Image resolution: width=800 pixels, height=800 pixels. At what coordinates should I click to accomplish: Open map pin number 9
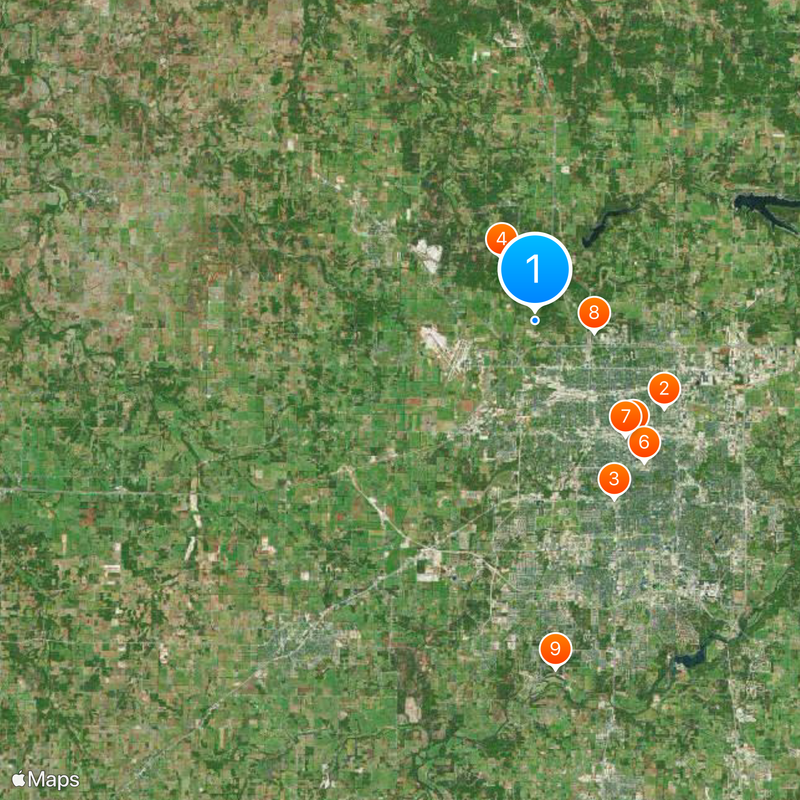click(x=555, y=649)
